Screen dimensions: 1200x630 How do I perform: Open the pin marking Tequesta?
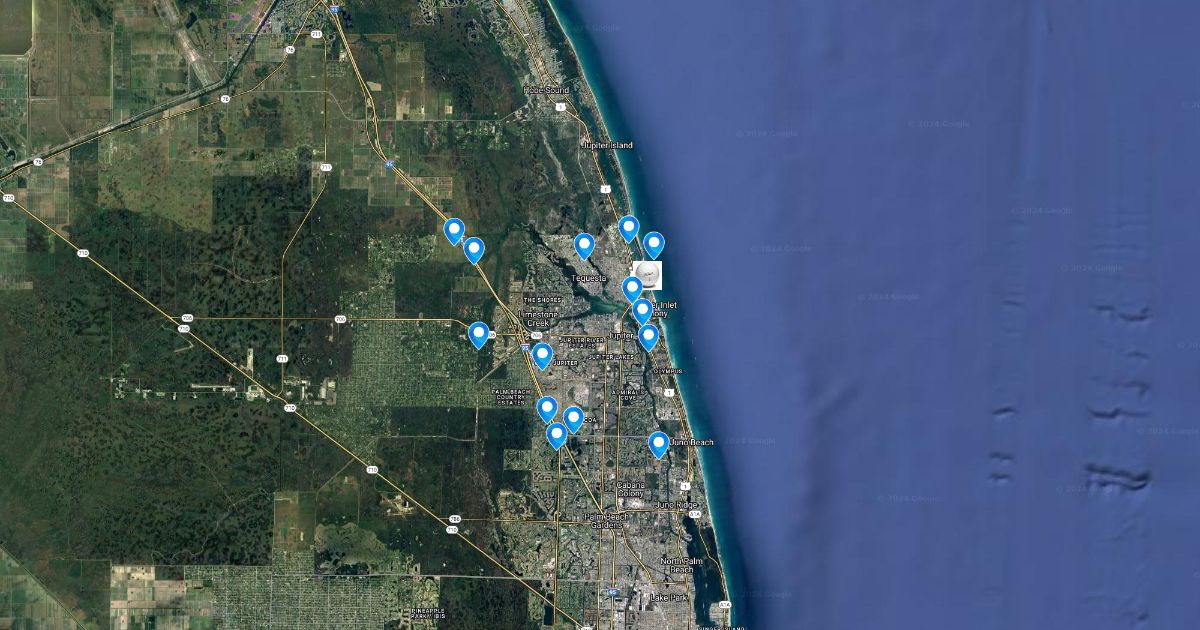(x=585, y=245)
